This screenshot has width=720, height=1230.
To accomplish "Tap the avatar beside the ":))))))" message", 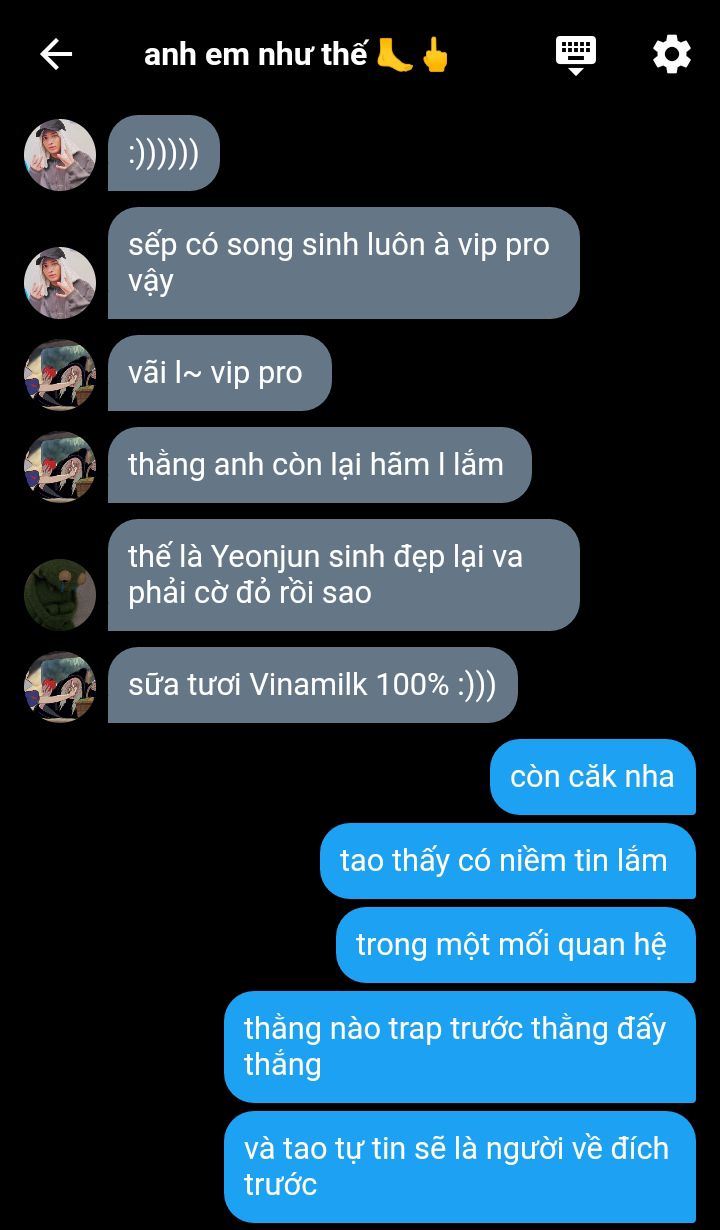I will (60, 155).
